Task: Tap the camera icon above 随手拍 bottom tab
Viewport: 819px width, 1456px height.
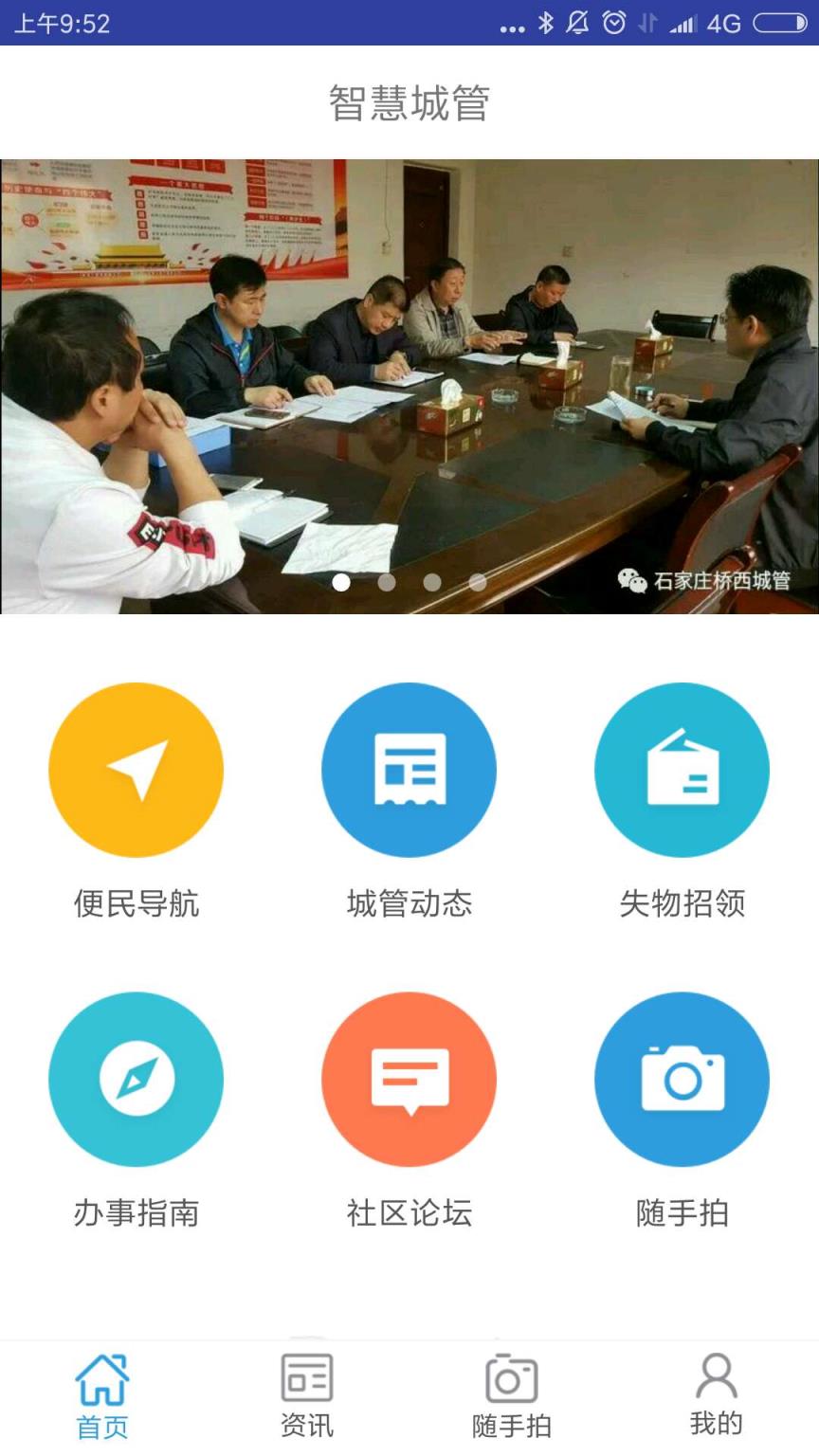Action: pyautogui.click(x=509, y=1377)
